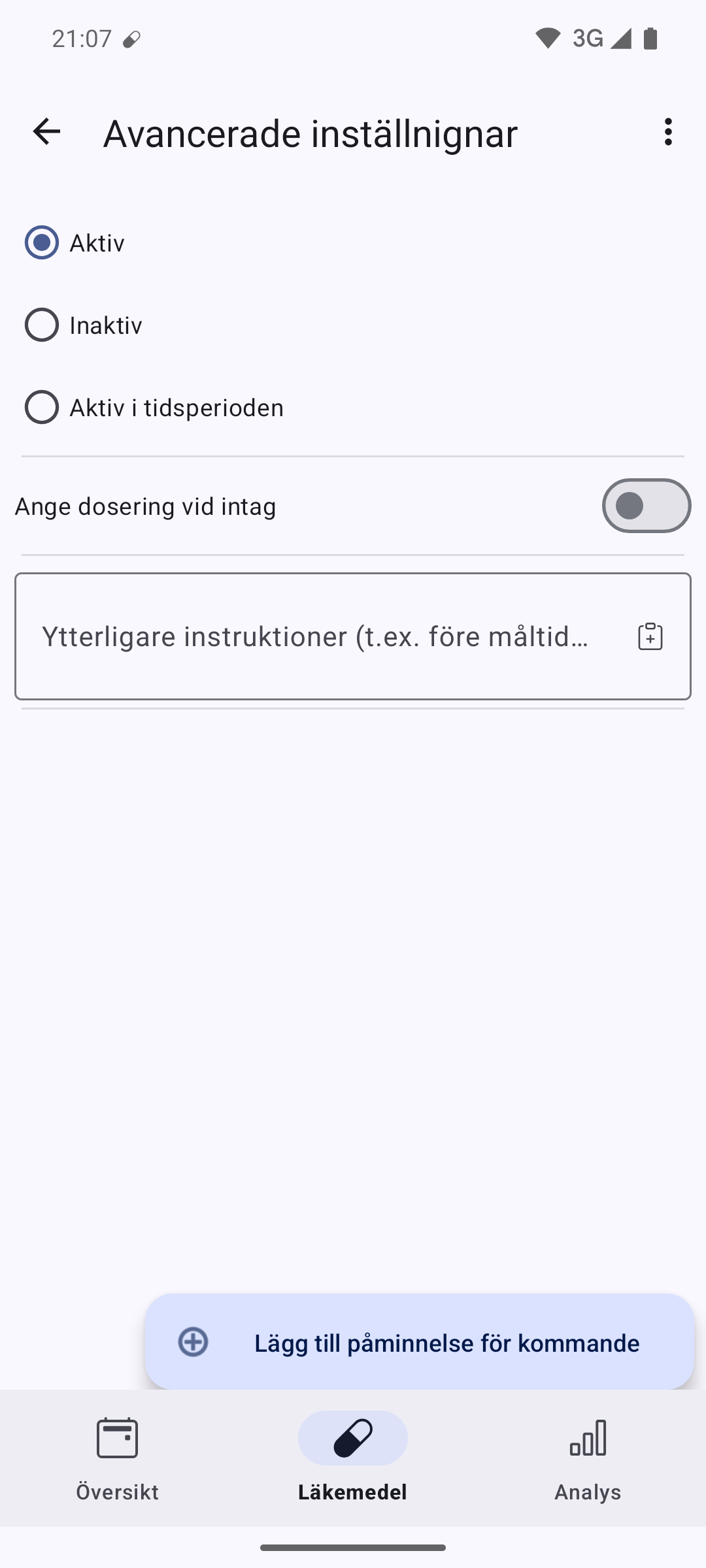The height and width of the screenshot is (1568, 706).
Task: Tap Lägg till påminnelse för kommande button
Action: [x=419, y=1343]
